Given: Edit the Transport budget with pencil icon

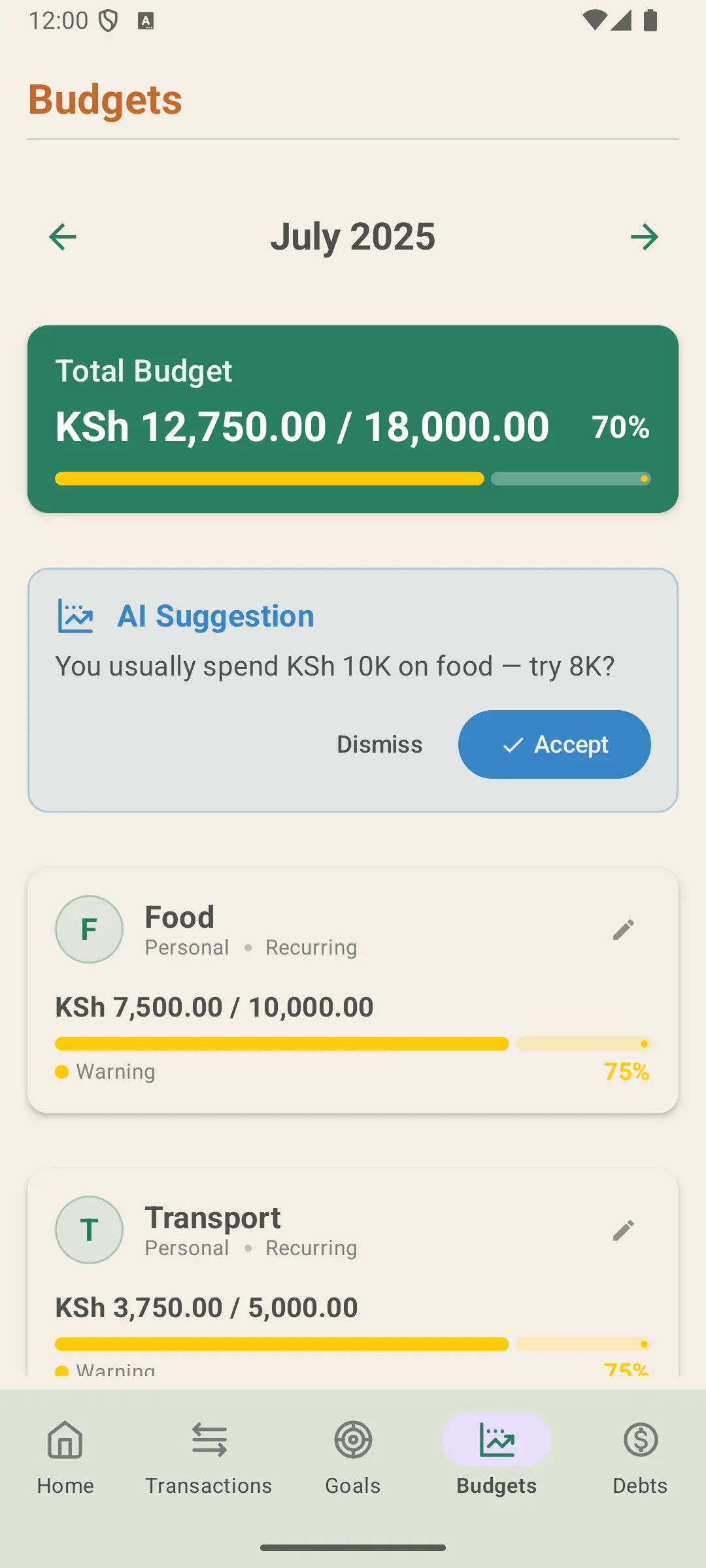Looking at the screenshot, I should (x=623, y=1230).
